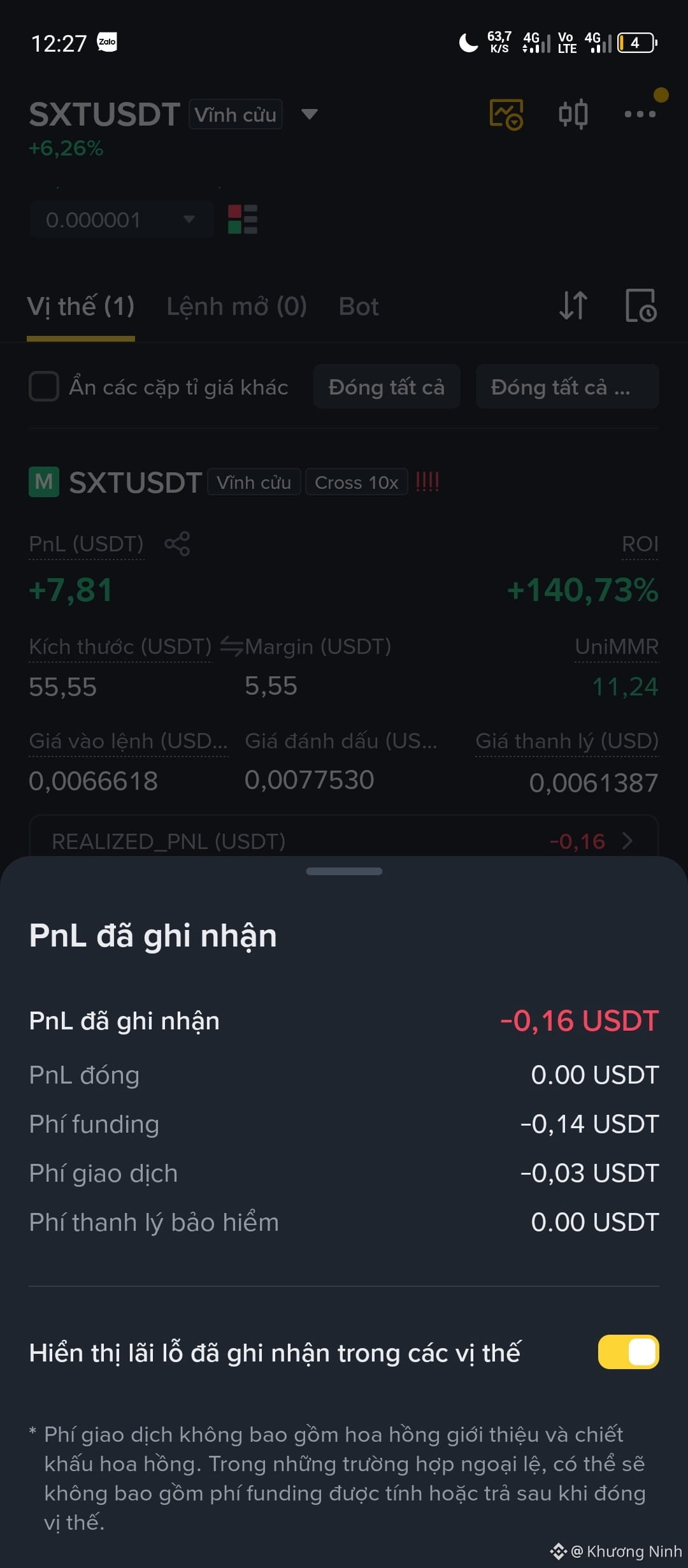Switch to the Bot tab
The height and width of the screenshot is (1568, 688).
(359, 307)
